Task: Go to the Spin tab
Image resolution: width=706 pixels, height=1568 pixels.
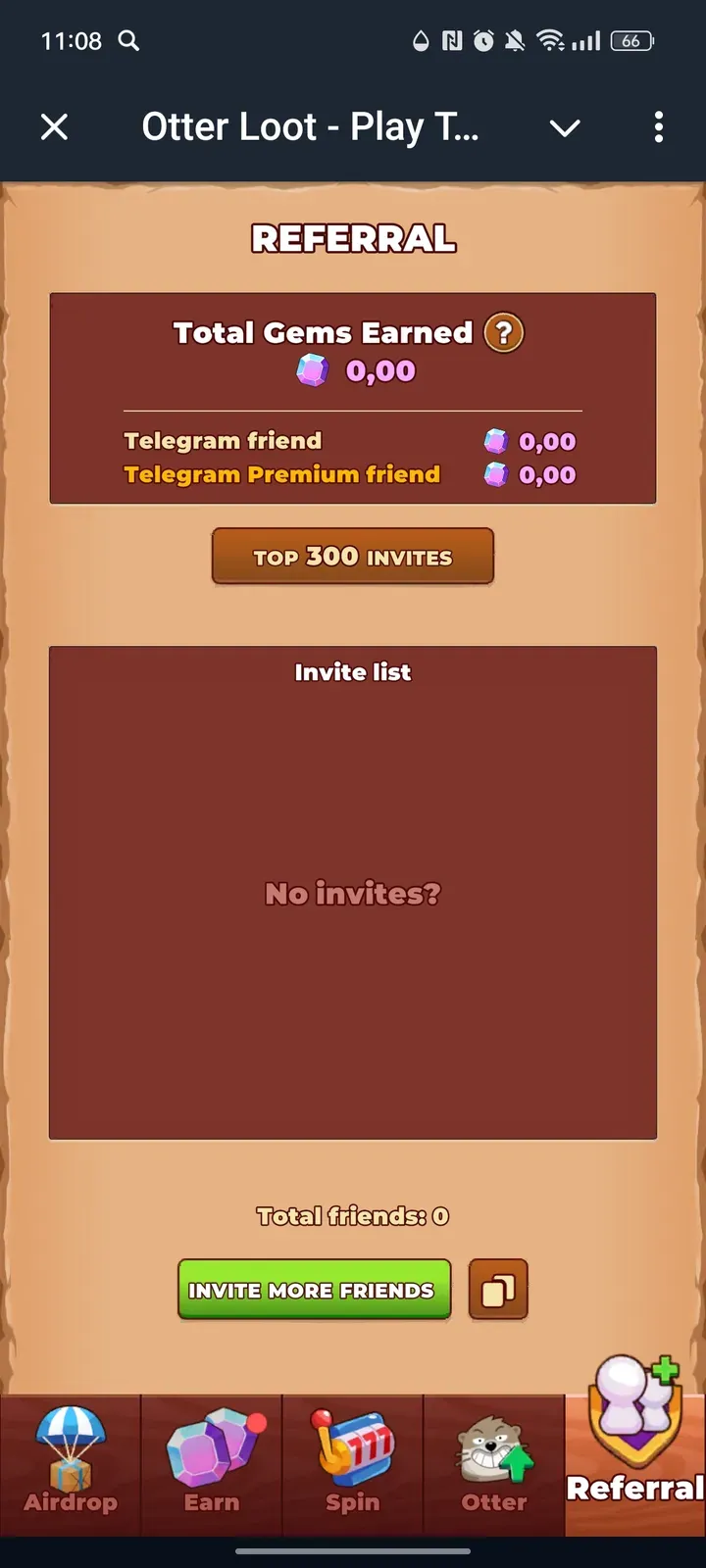Action: tap(353, 1465)
